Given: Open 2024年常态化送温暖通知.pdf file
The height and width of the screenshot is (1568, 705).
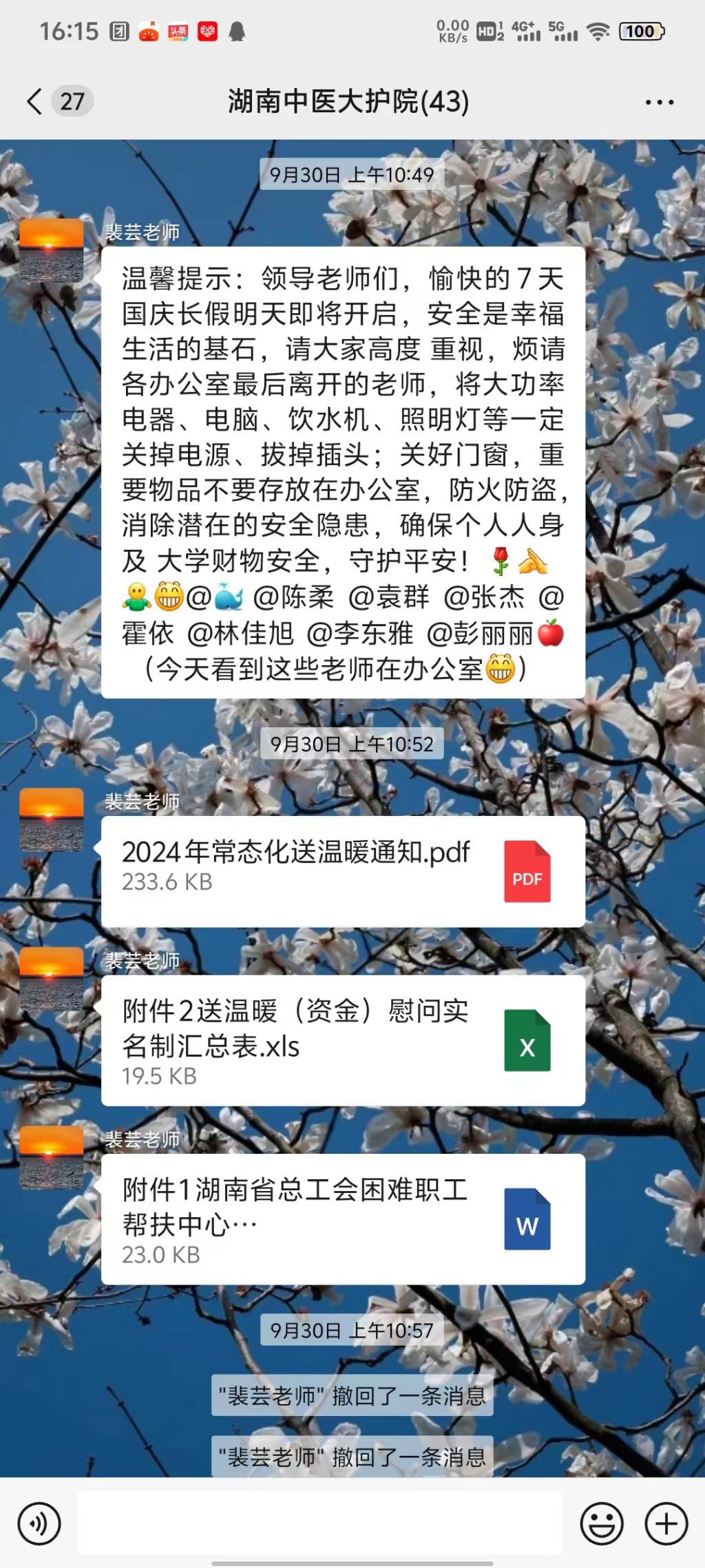Looking at the screenshot, I should click(343, 871).
